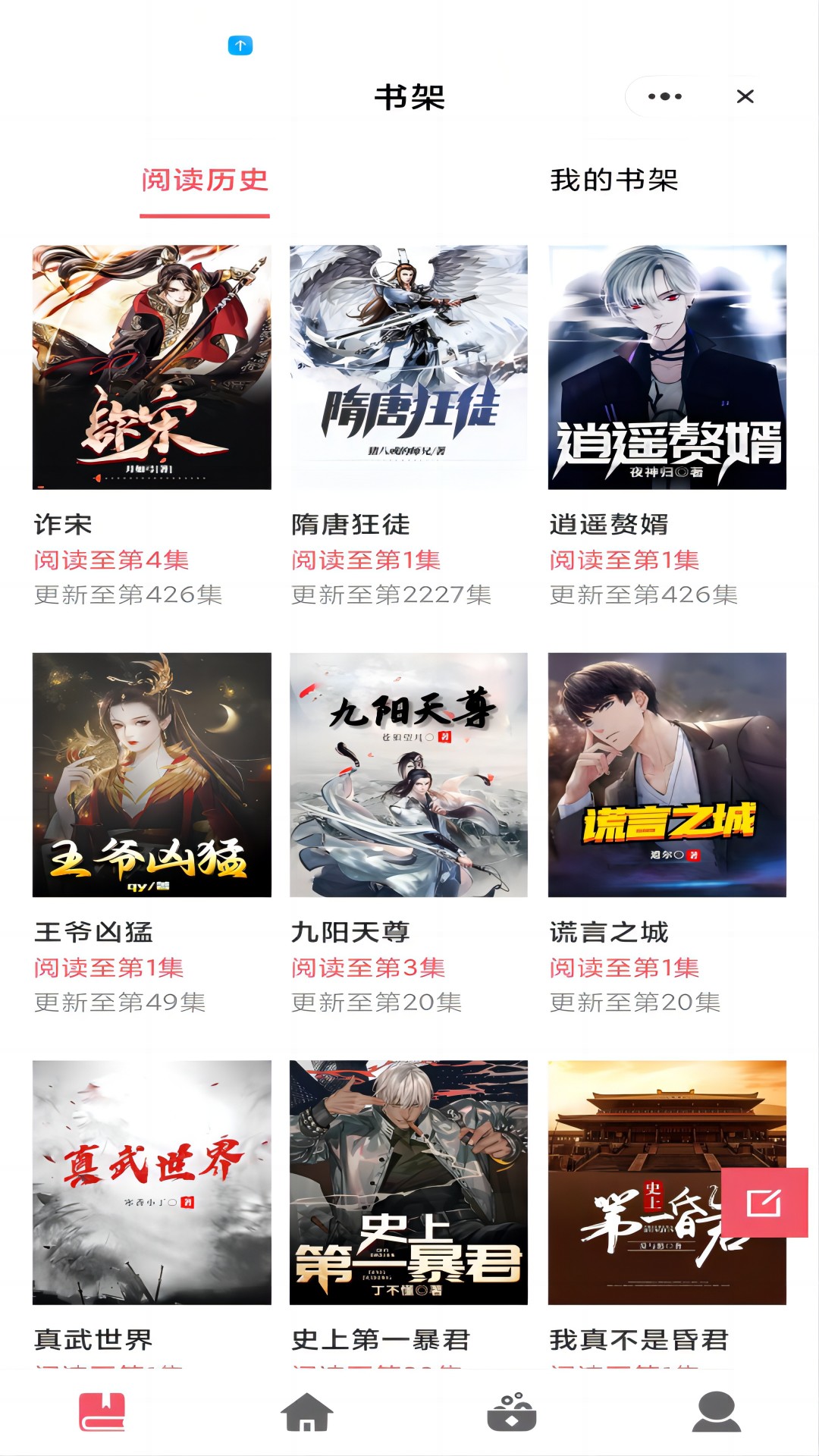Go to the home bottom tab
The height and width of the screenshot is (1456, 819).
tap(306, 1412)
